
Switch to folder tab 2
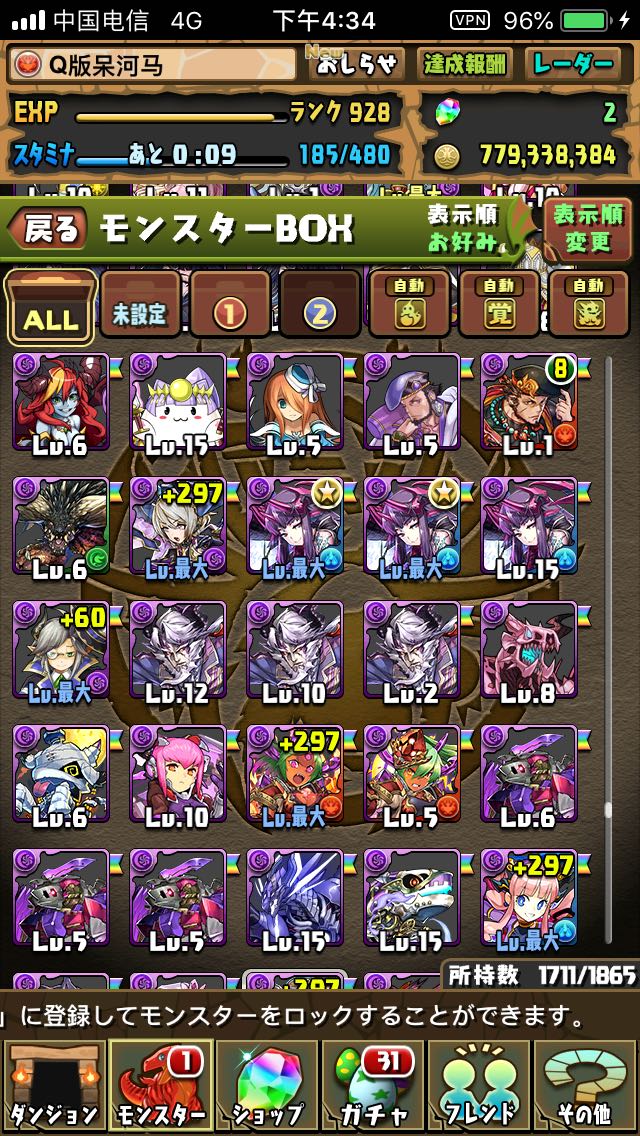pyautogui.click(x=320, y=305)
